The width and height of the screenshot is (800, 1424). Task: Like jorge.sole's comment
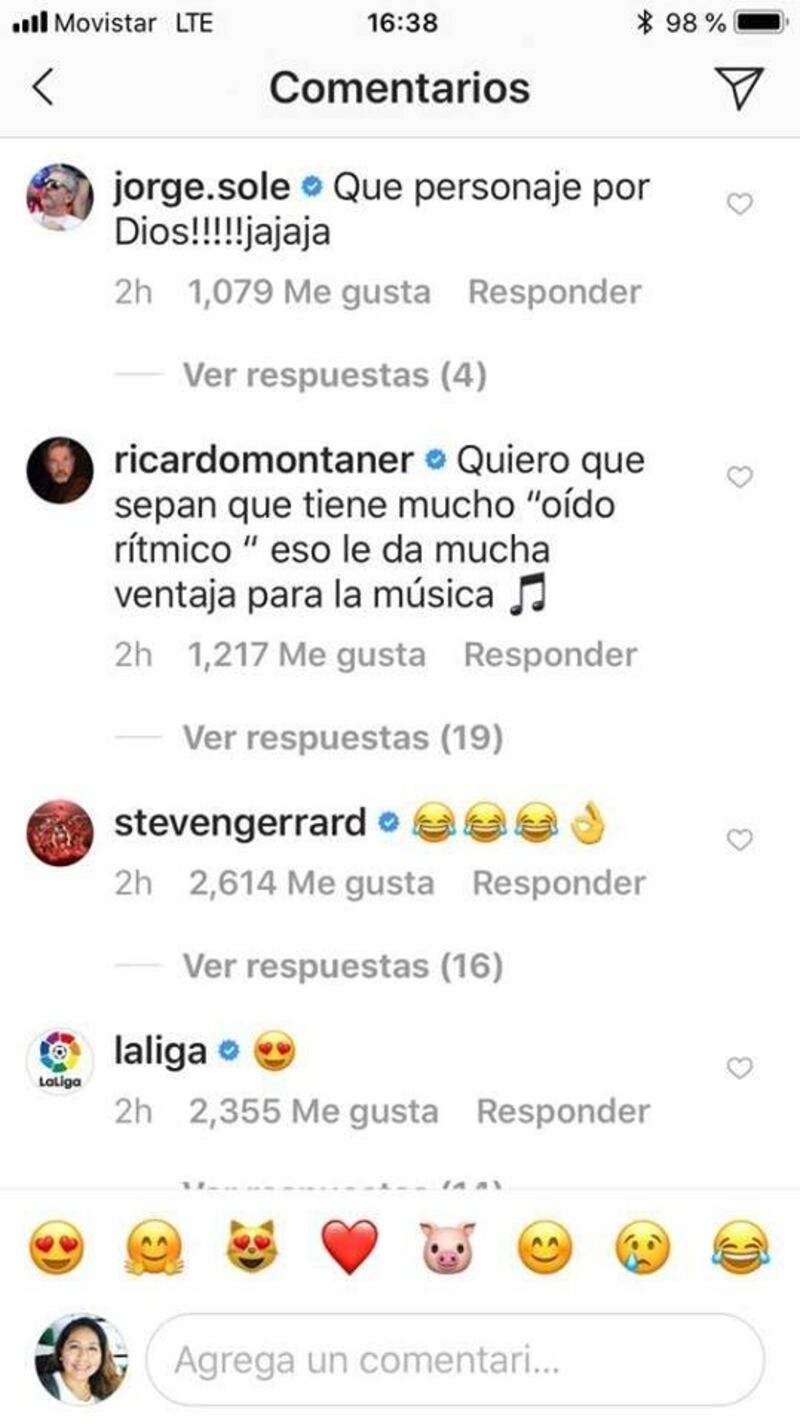coord(739,205)
